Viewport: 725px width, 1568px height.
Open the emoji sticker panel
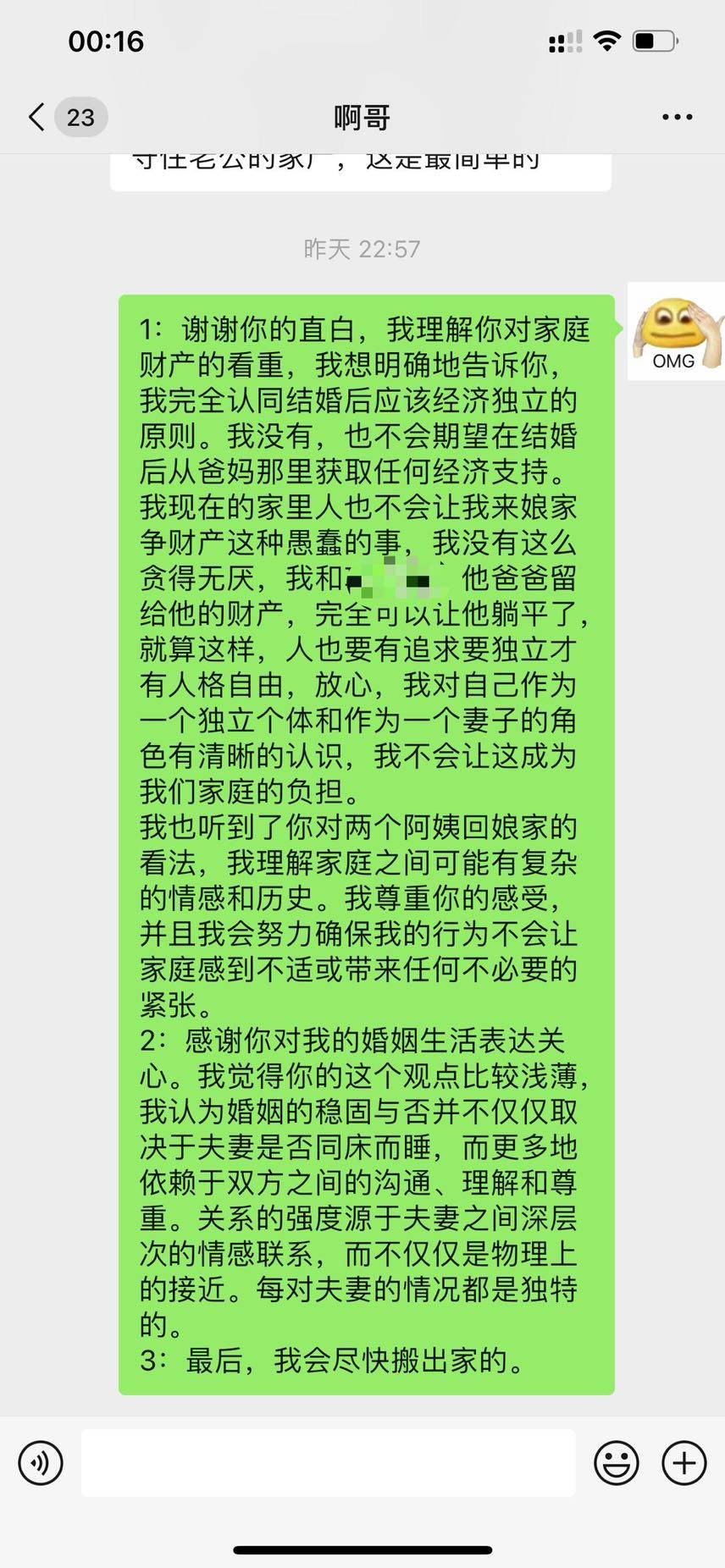point(616,1462)
